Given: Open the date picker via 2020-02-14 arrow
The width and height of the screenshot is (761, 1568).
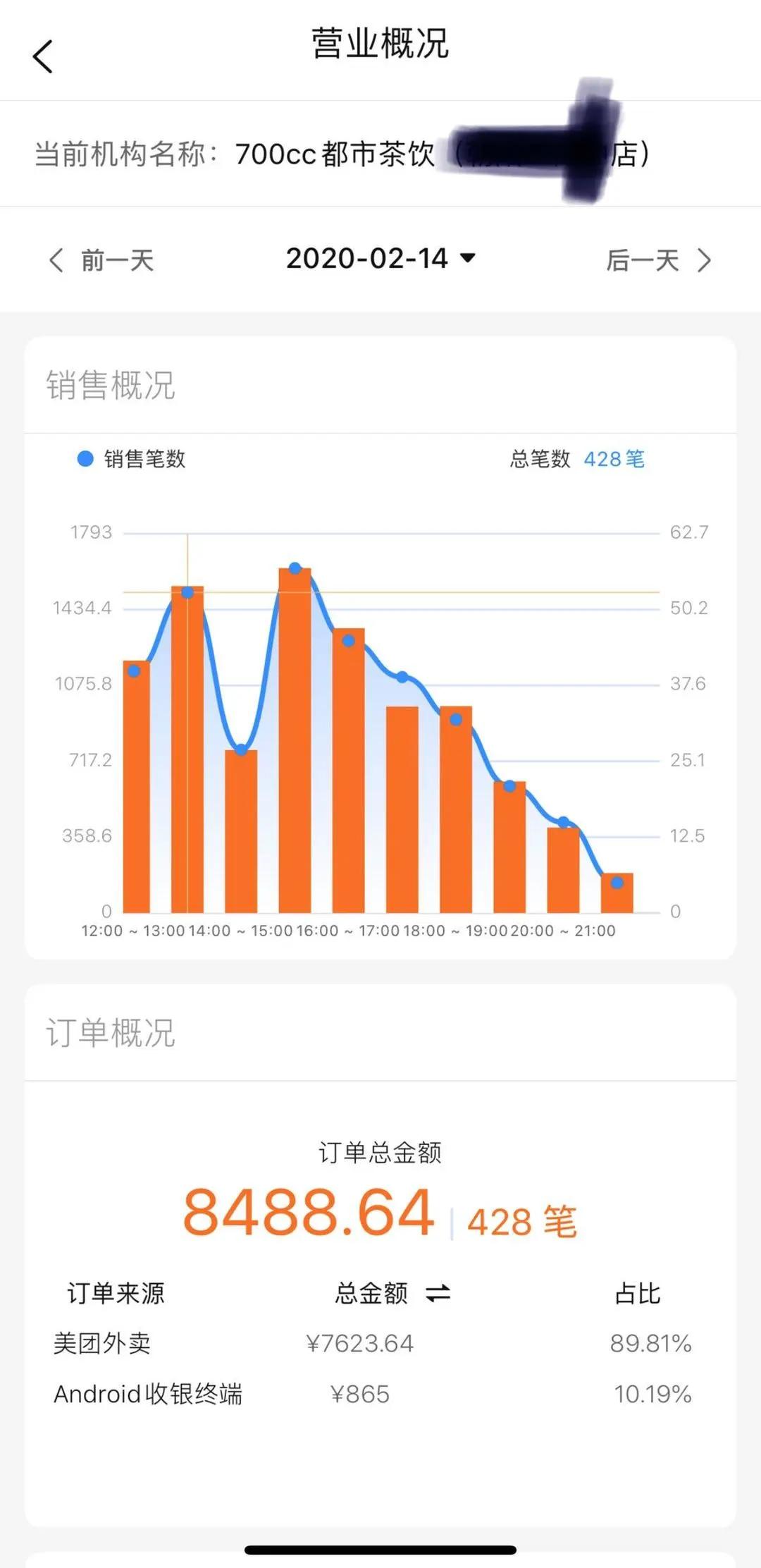Looking at the screenshot, I should point(466,259).
